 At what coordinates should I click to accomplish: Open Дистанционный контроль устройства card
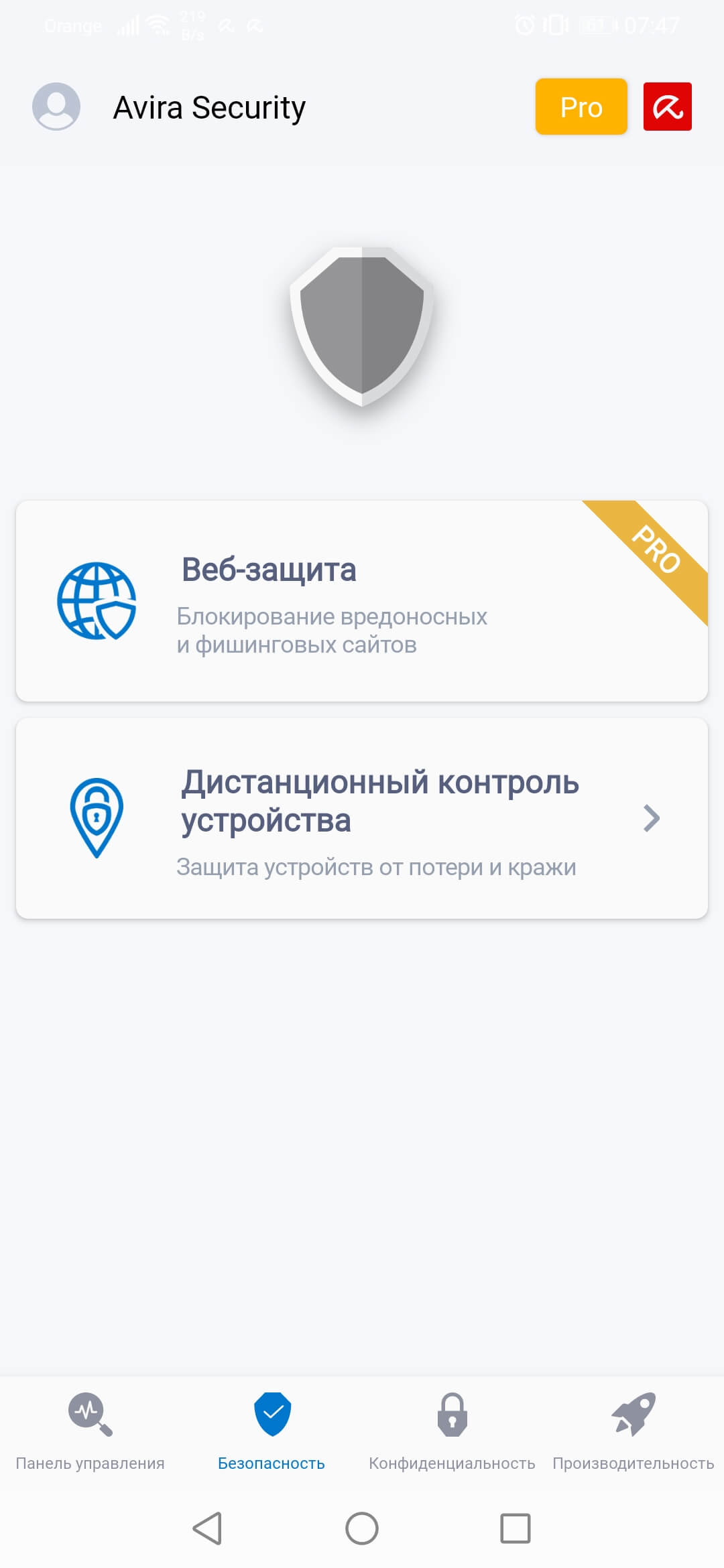pos(362,818)
